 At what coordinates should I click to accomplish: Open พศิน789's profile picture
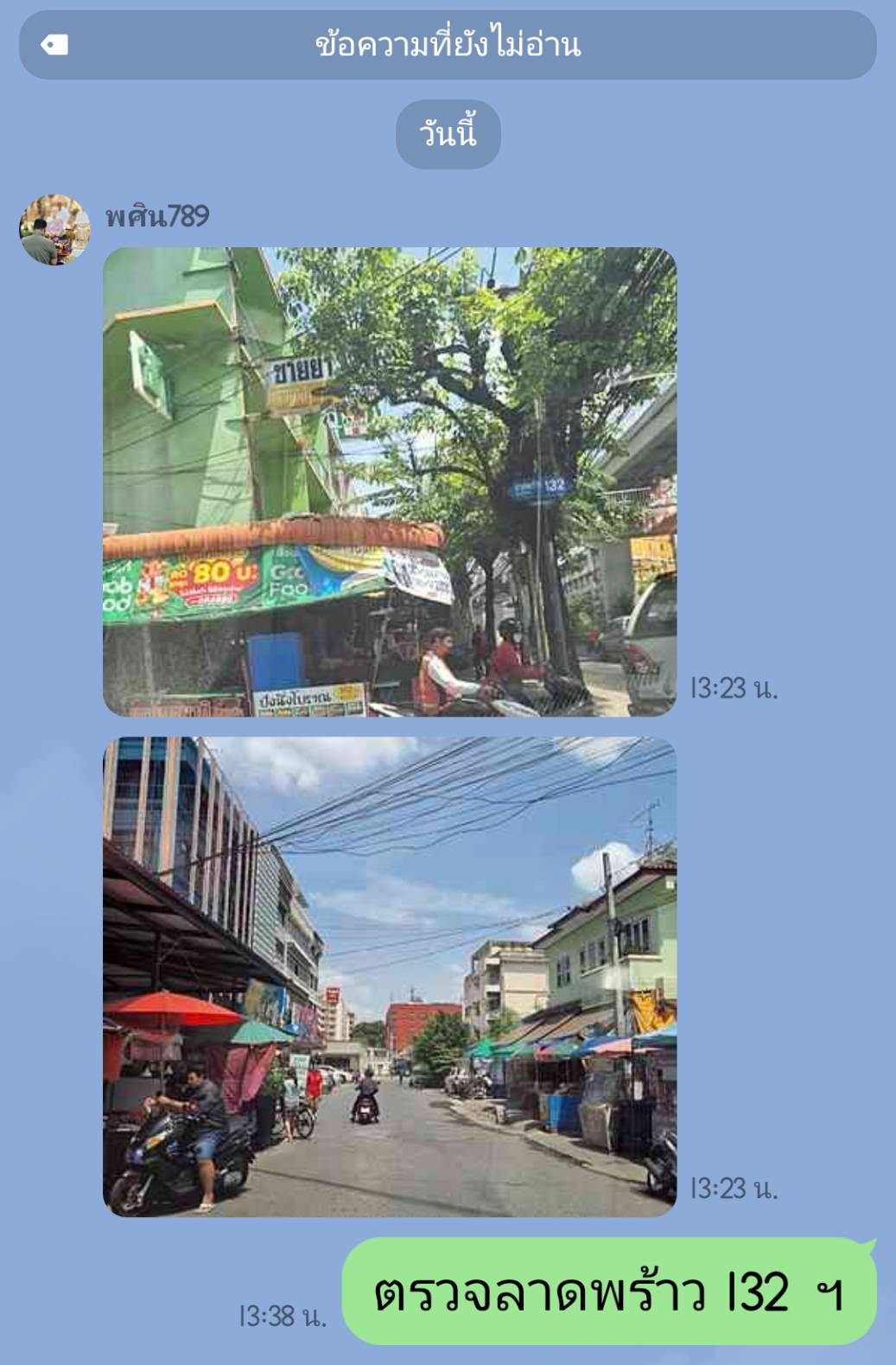point(54,229)
